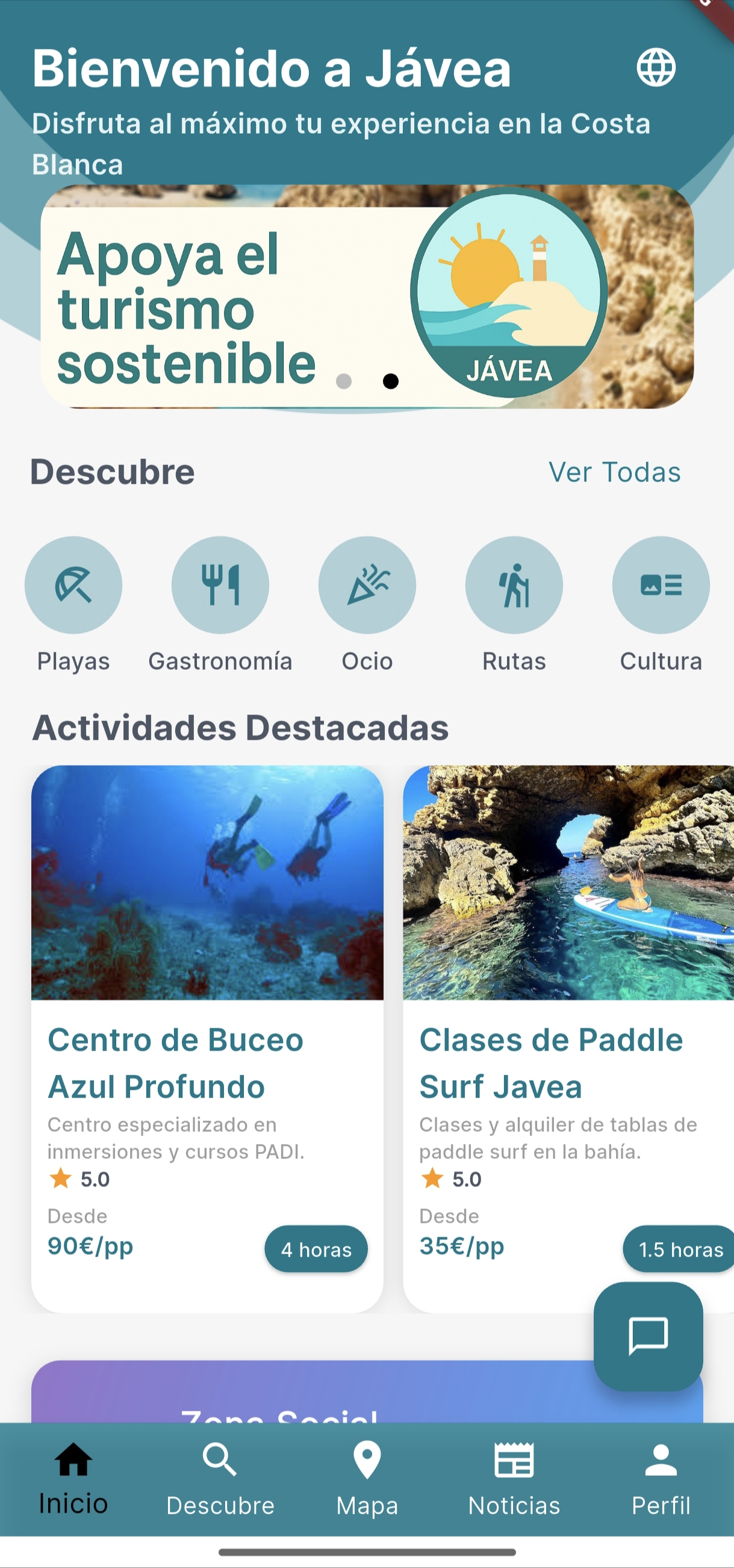The width and height of the screenshot is (734, 1568).
Task: Tap the globe language icon
Action: tap(658, 68)
